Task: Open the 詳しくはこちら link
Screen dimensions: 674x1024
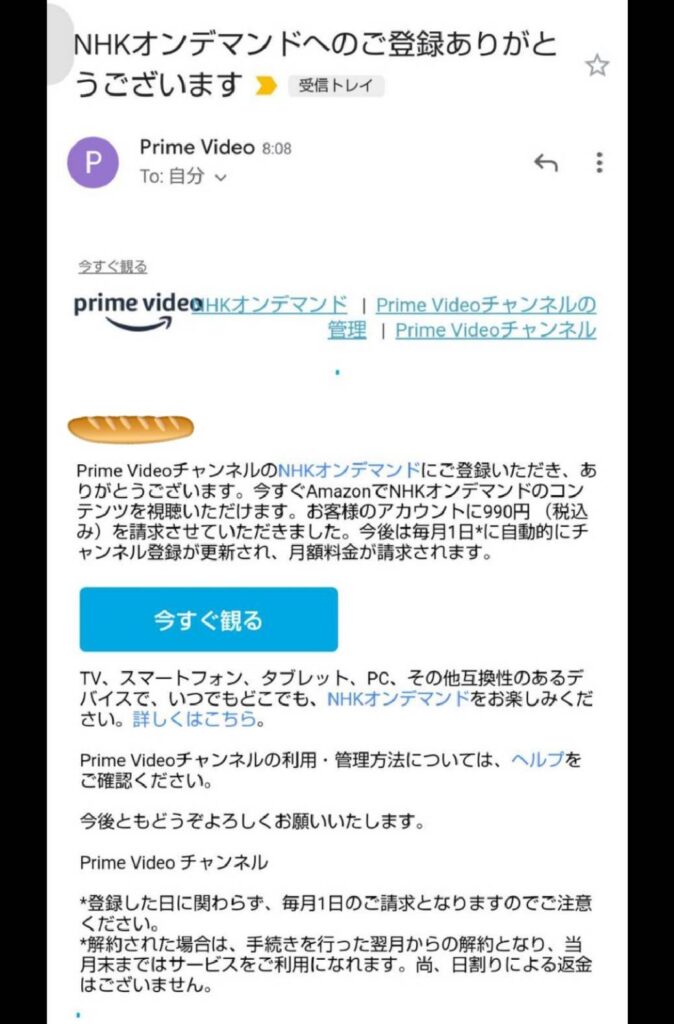Action: (x=195, y=719)
